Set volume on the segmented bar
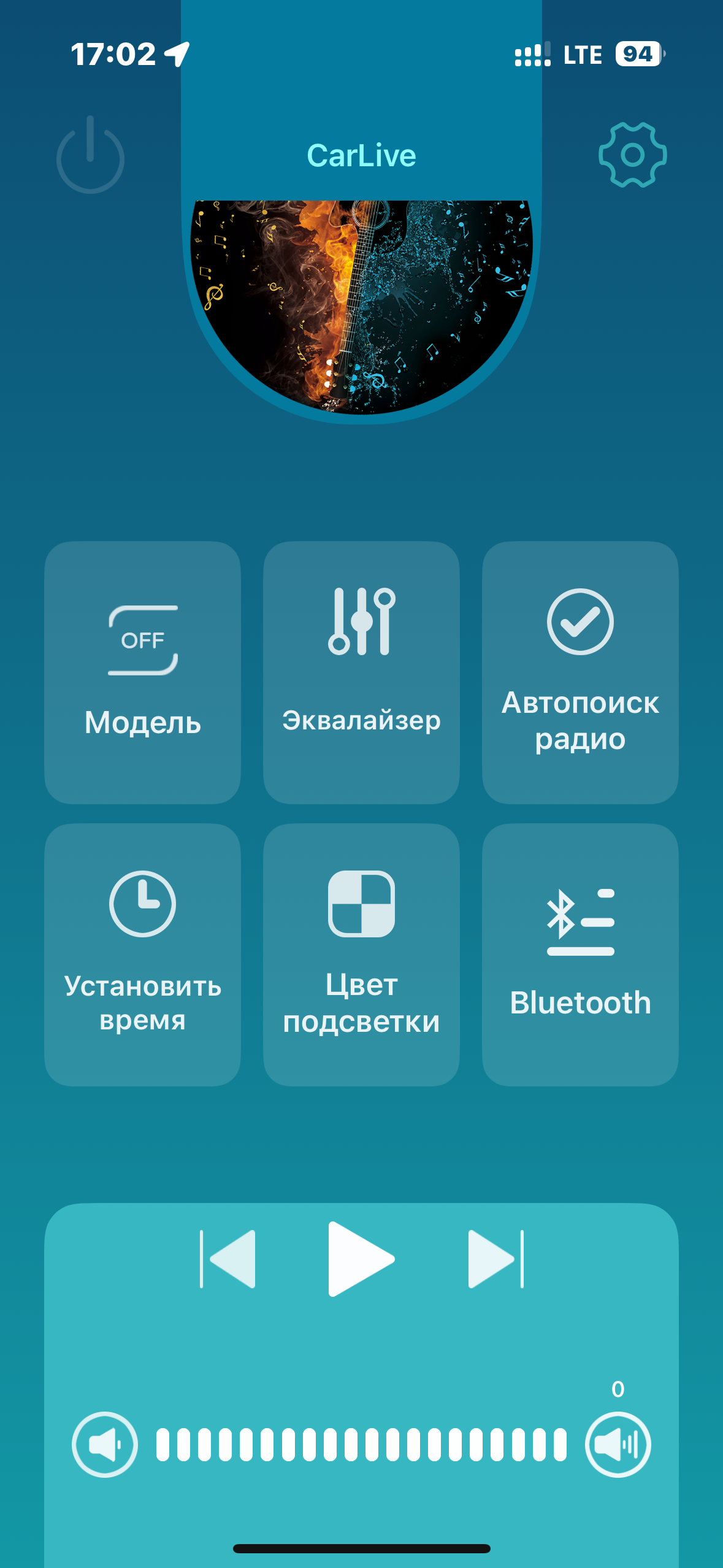The width and height of the screenshot is (723, 1568). coord(361,1445)
